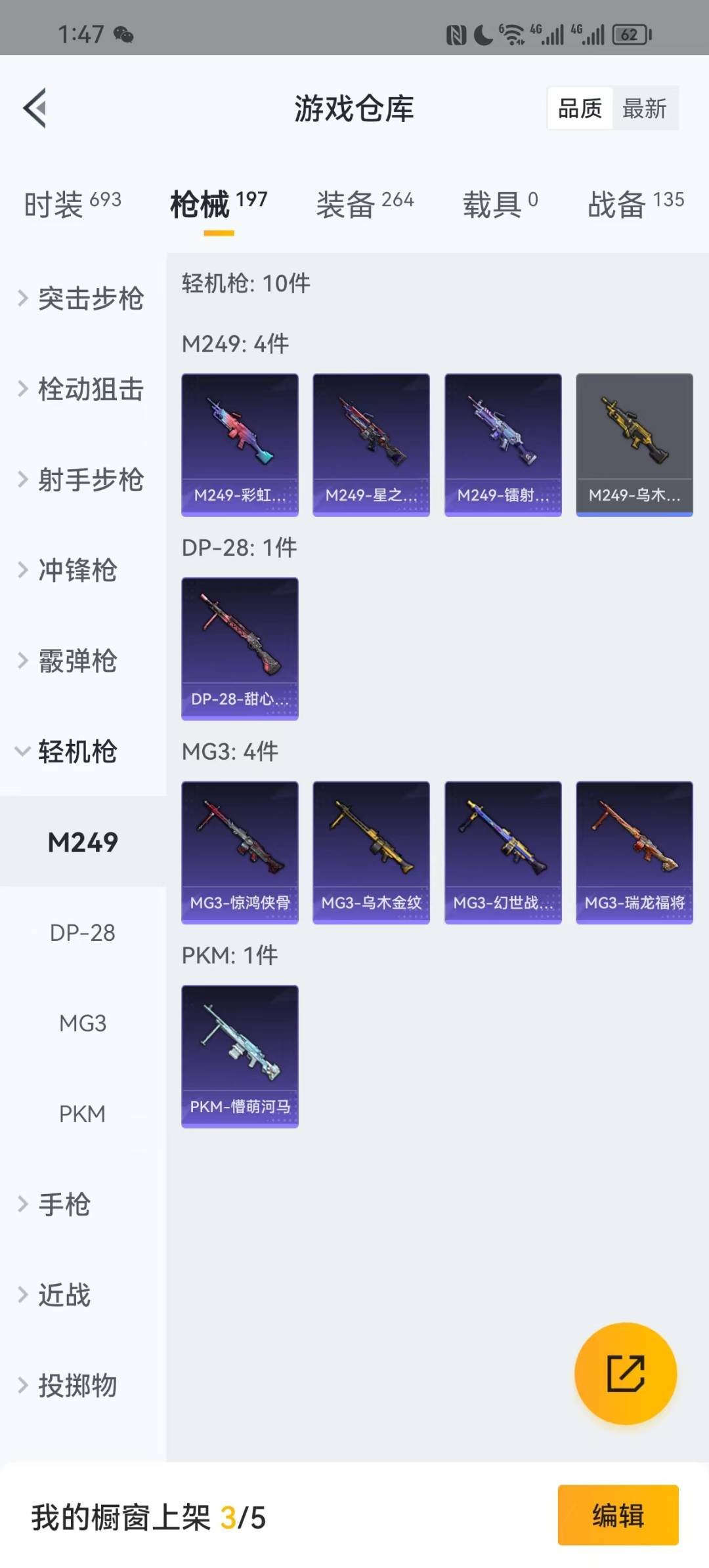View the MG3-瑞龙福将 skin
Image resolution: width=709 pixels, height=1568 pixels.
click(634, 852)
